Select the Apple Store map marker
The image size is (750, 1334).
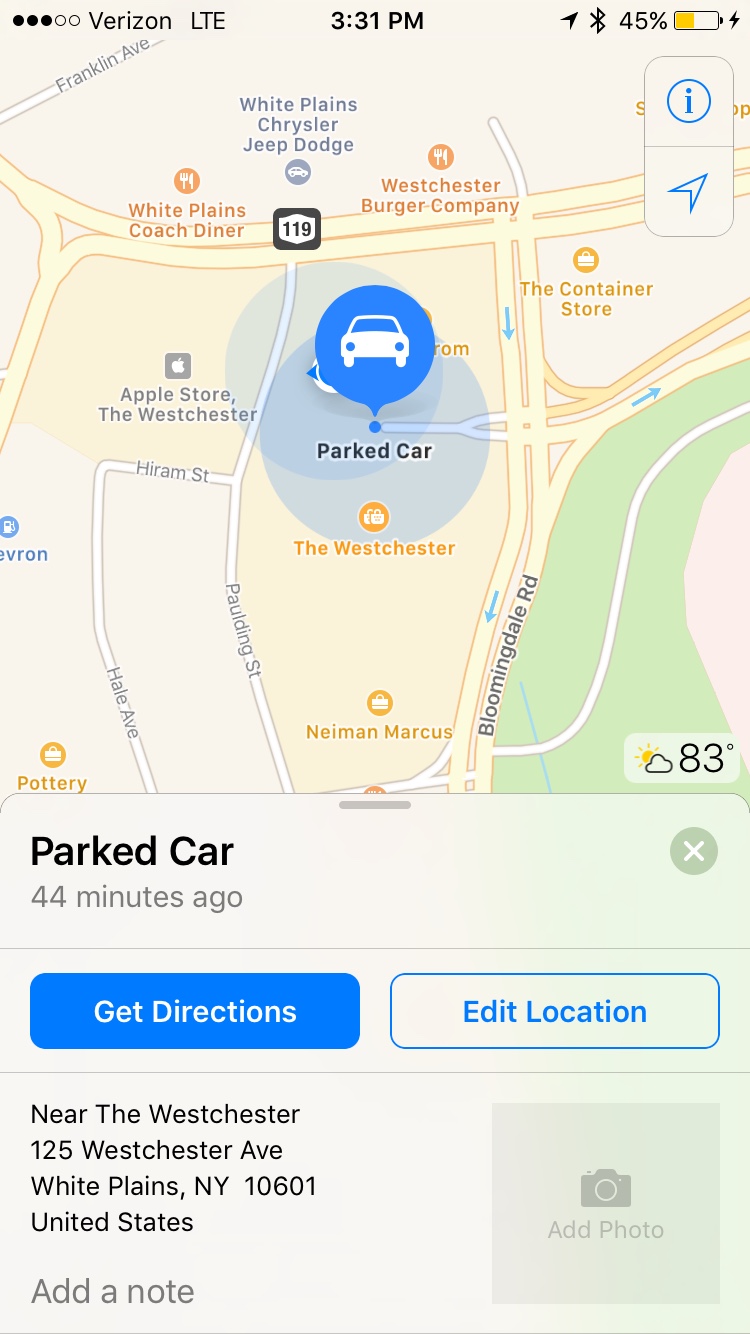(x=178, y=365)
